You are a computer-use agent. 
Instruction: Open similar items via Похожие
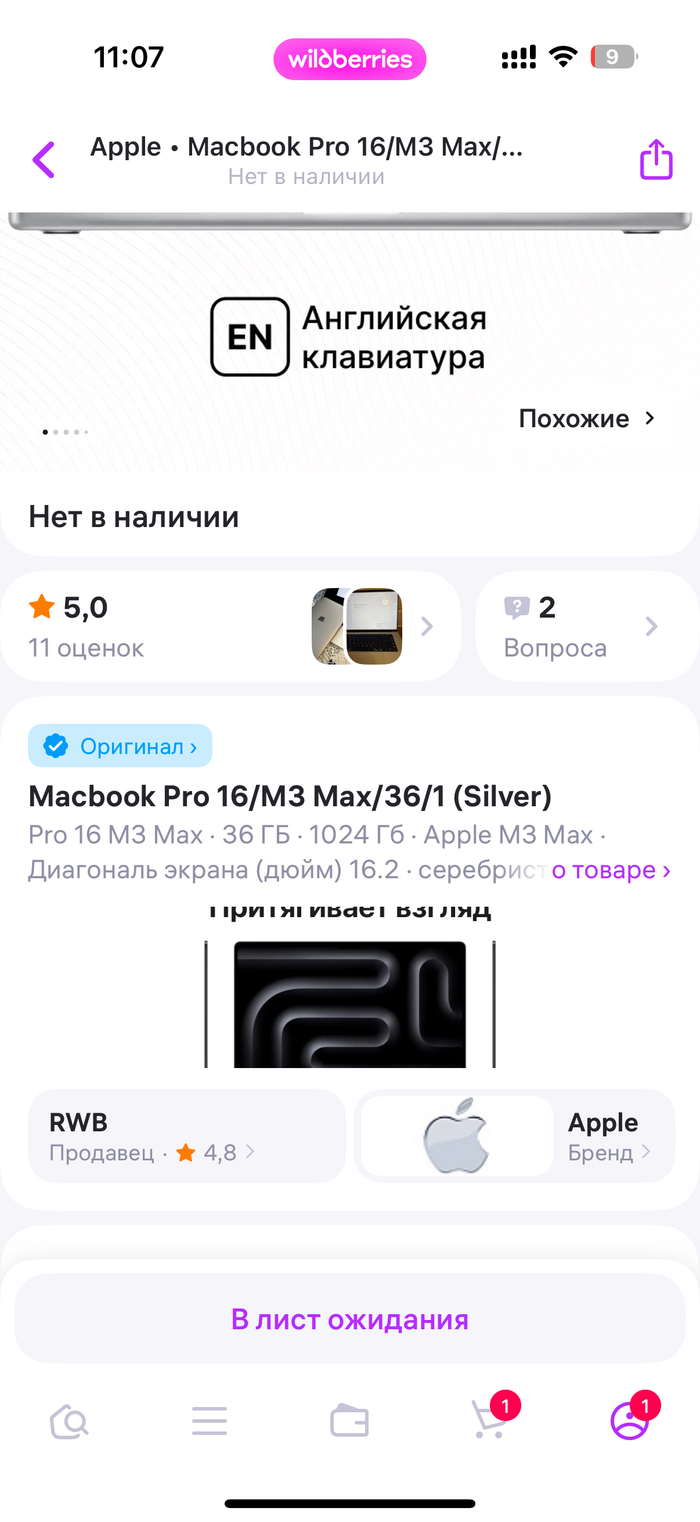(587, 418)
